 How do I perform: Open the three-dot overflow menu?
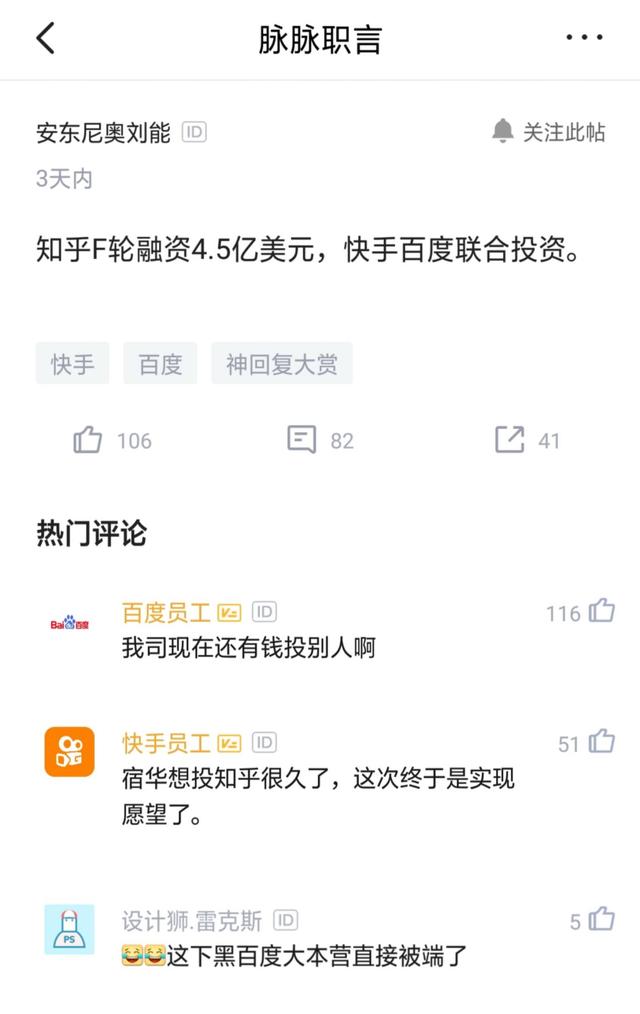[x=584, y=38]
